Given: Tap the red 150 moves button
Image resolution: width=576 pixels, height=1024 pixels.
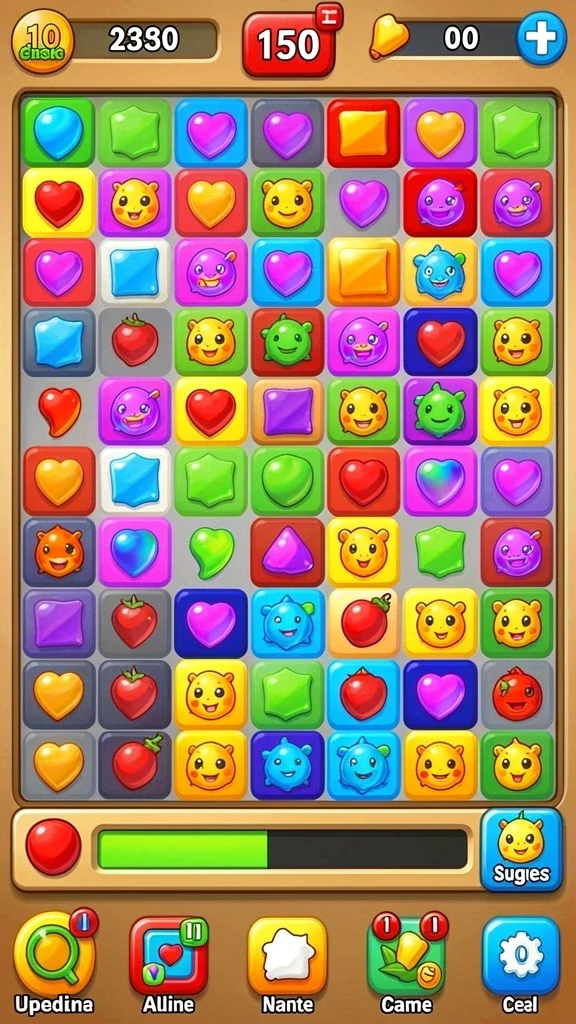Looking at the screenshot, I should 289,43.
